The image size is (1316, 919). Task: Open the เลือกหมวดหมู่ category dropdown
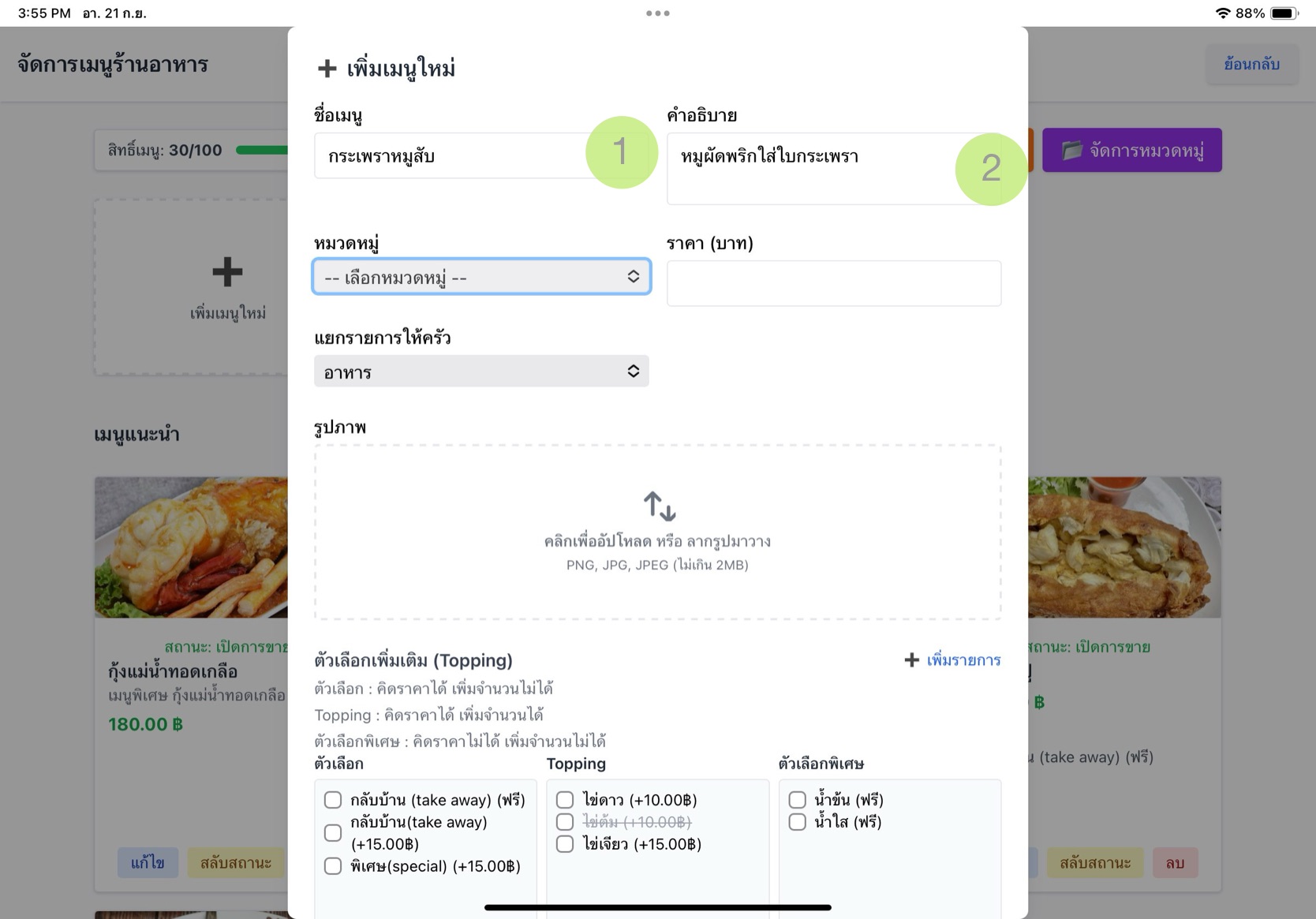[x=481, y=277]
